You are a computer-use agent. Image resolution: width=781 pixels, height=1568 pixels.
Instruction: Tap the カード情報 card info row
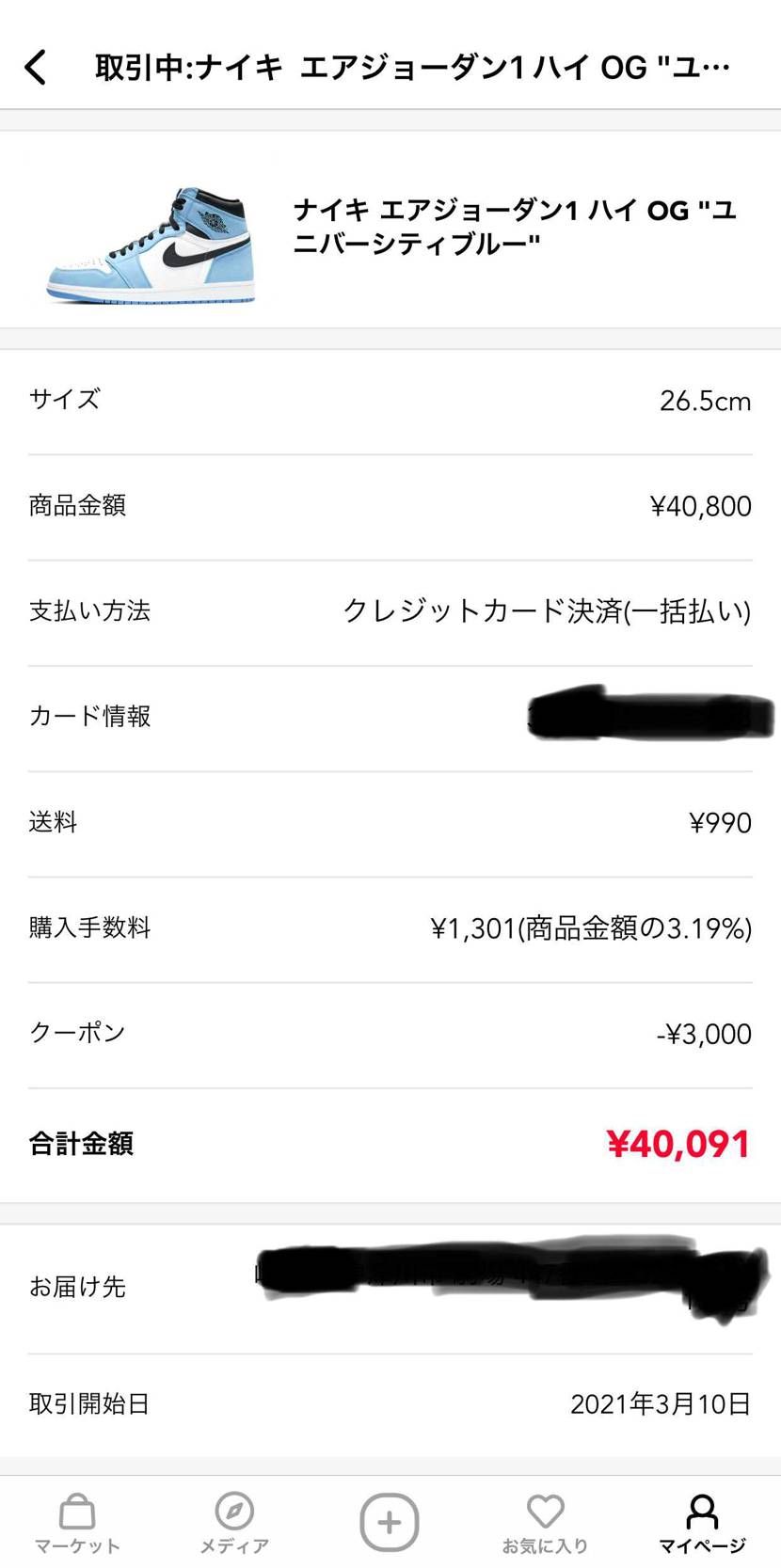(390, 717)
